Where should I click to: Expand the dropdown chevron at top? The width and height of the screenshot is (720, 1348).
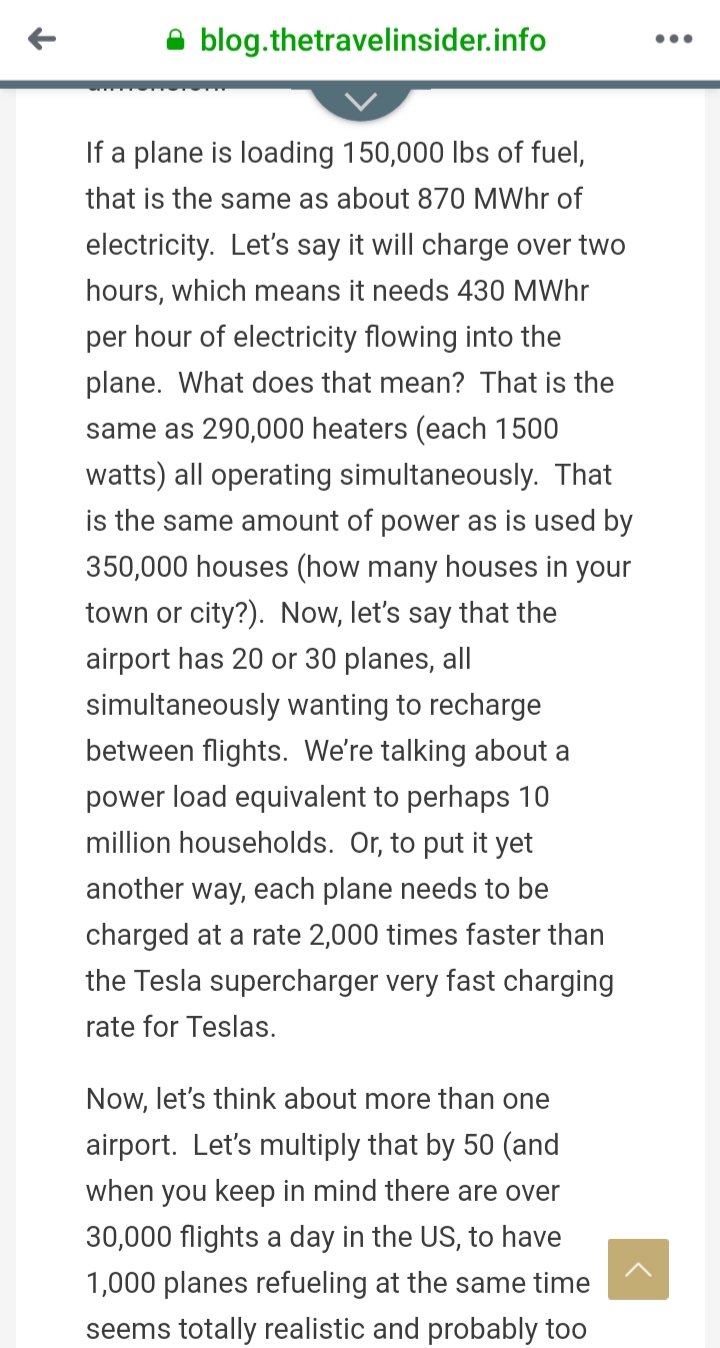point(361,101)
